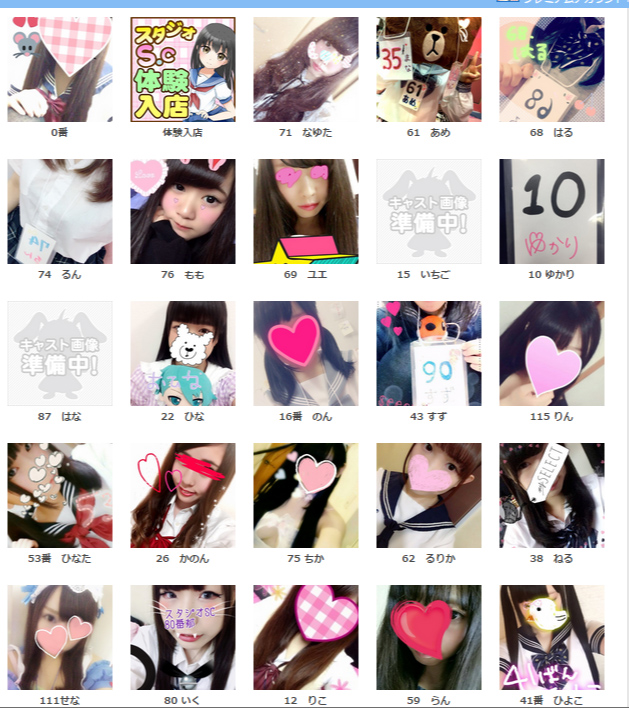The width and height of the screenshot is (629, 709).
Task: Open 75 ちか's cast page
Action: [306, 495]
